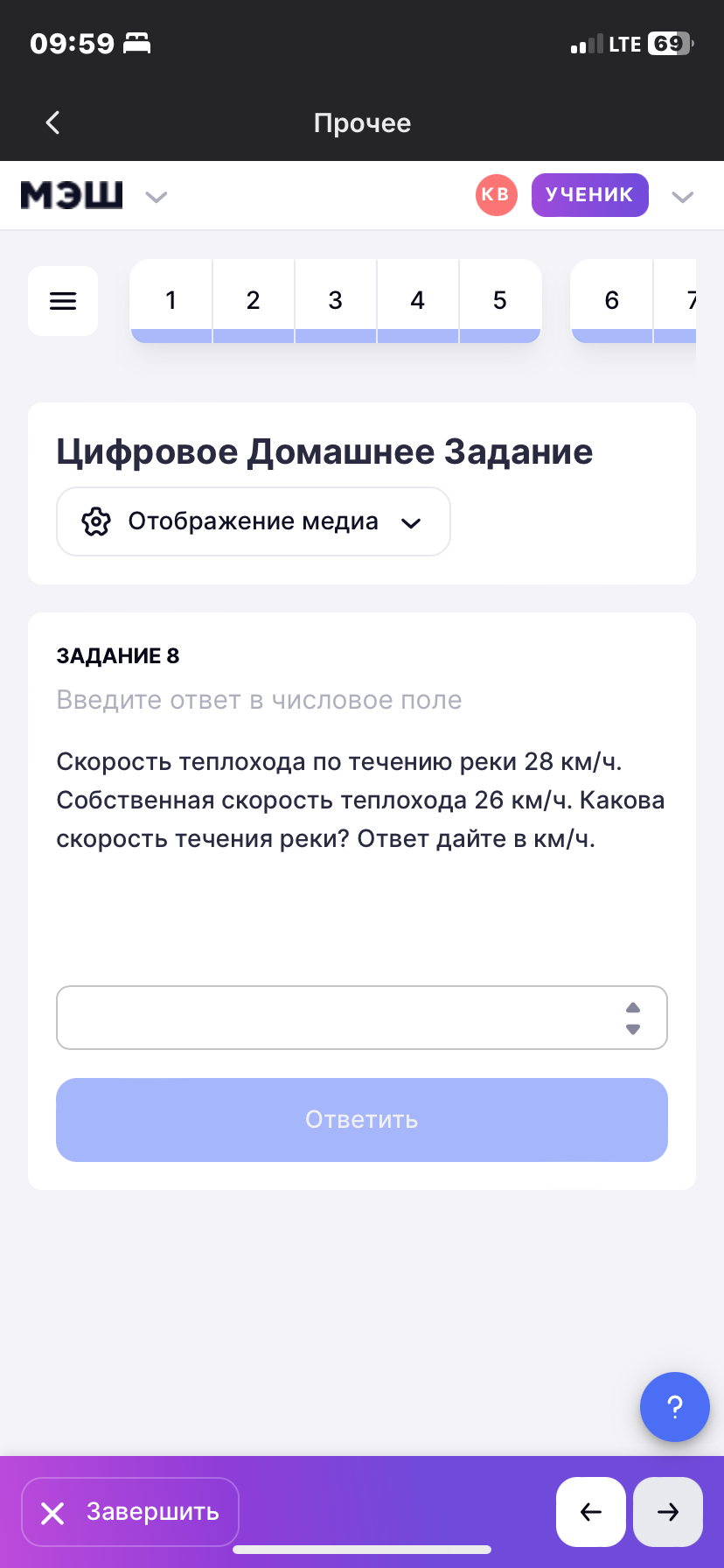Viewport: 724px width, 1568px height.
Task: Open the КВ profile avatar
Action: click(496, 194)
